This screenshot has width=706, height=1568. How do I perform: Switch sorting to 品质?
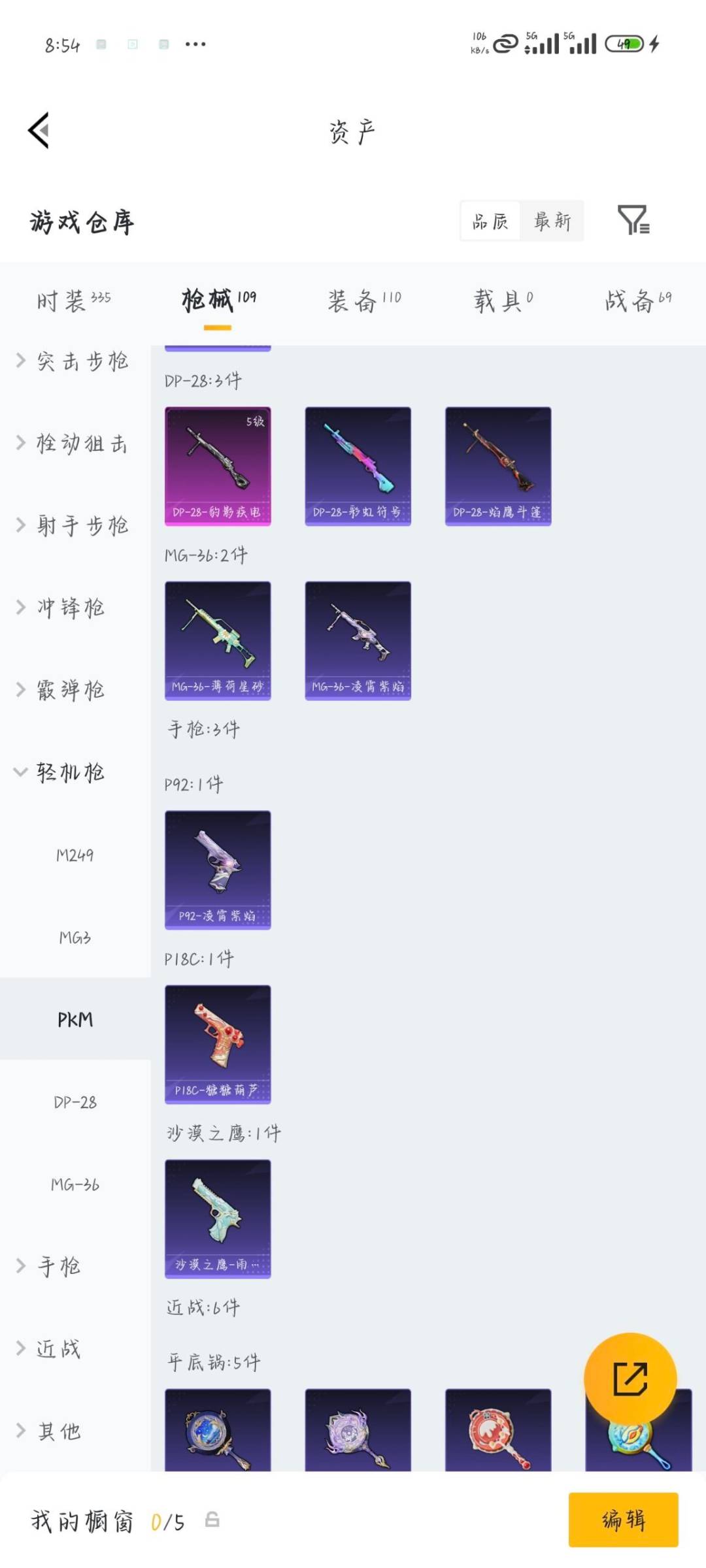(488, 221)
